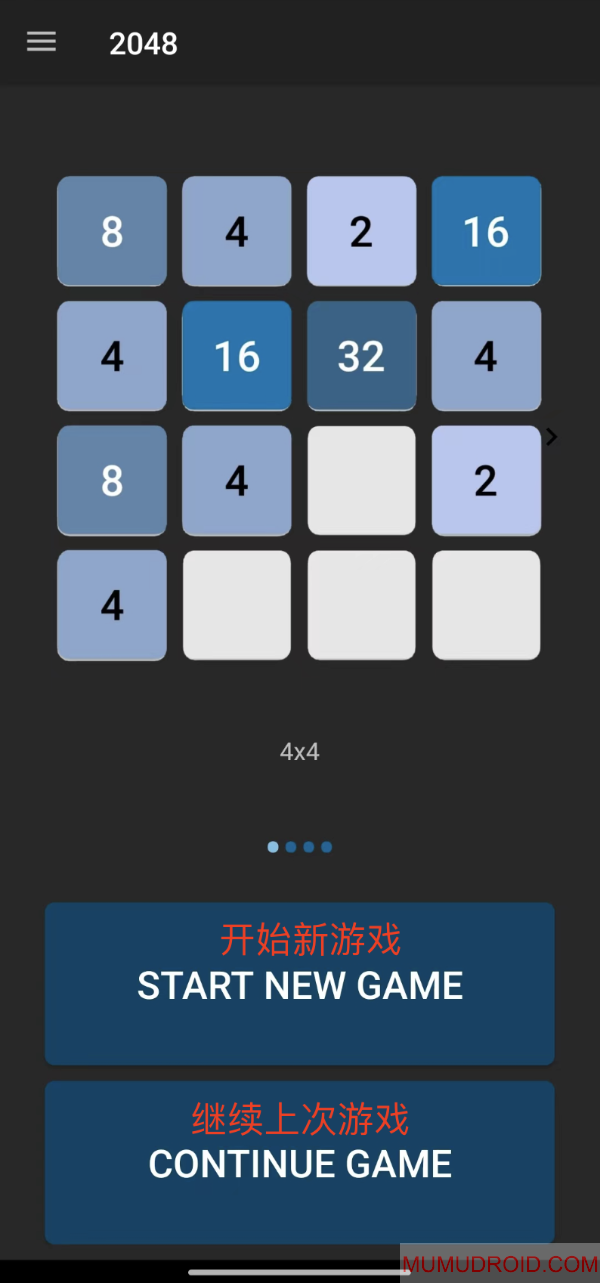
Task: Continue the previous game
Action: (x=299, y=1161)
